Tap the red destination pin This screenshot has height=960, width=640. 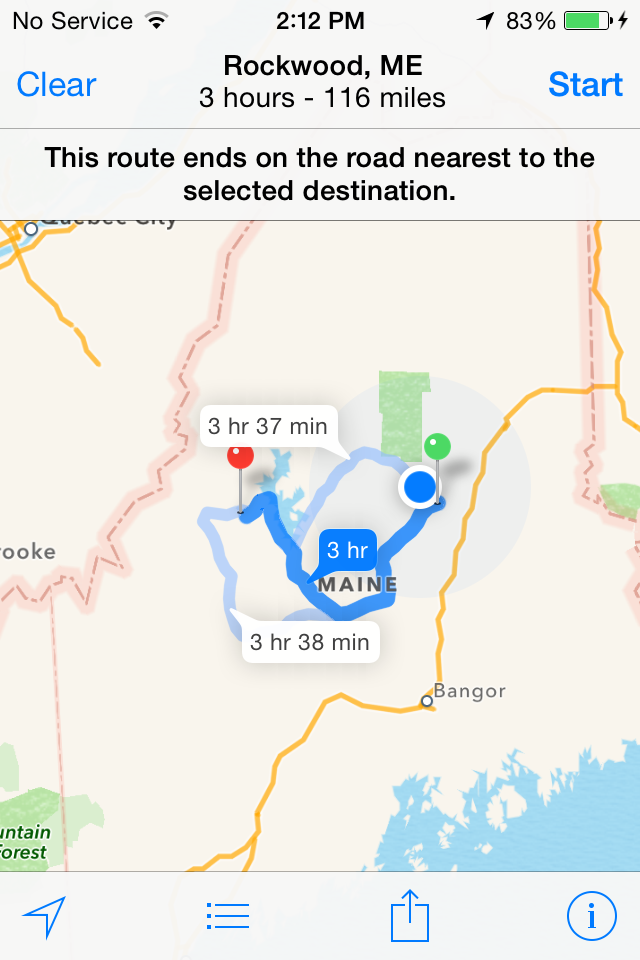coord(240,459)
